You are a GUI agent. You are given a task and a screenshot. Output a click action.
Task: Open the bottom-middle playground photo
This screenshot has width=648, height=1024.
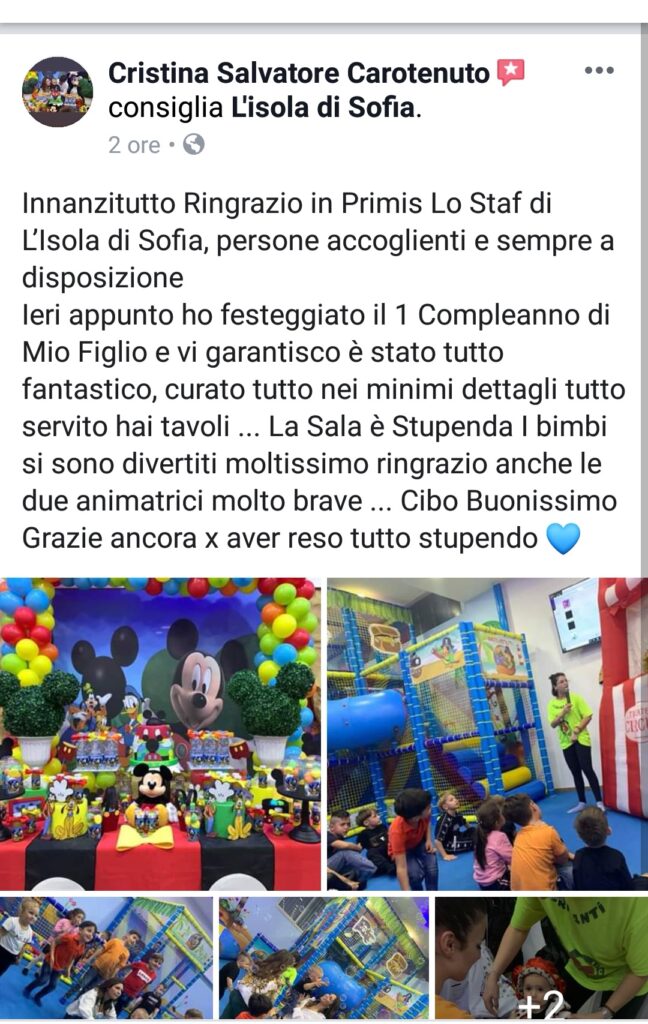[x=324, y=957]
